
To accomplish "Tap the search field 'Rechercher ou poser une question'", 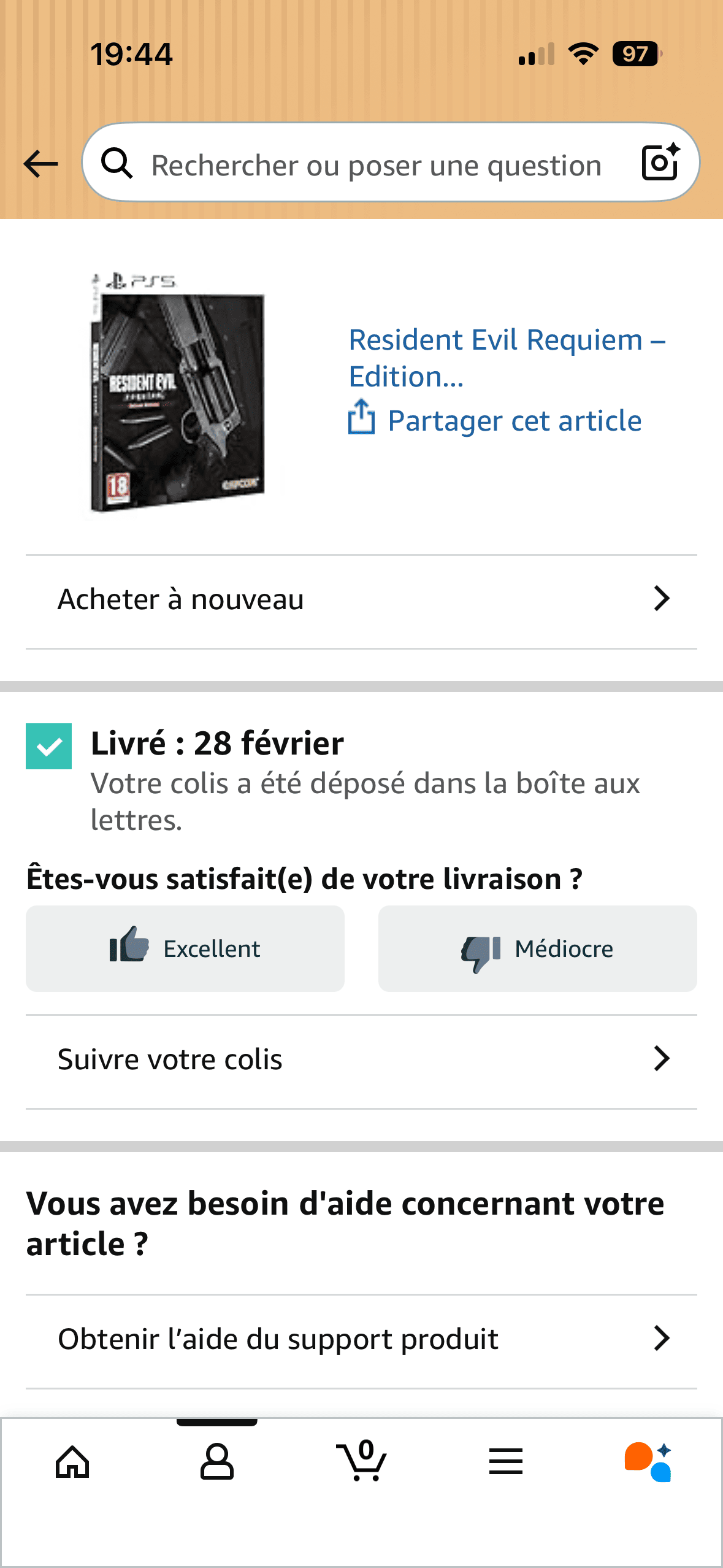I will (375, 165).
